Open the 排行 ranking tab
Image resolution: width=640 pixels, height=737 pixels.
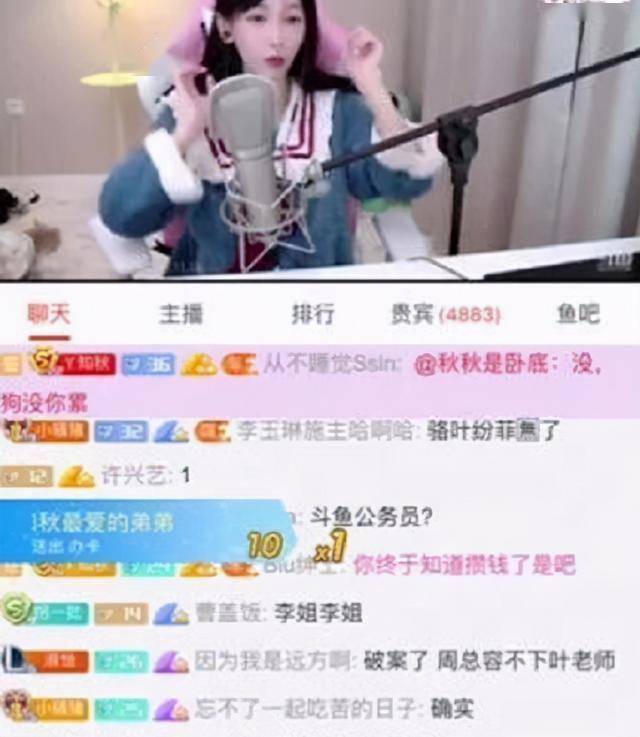[312, 314]
